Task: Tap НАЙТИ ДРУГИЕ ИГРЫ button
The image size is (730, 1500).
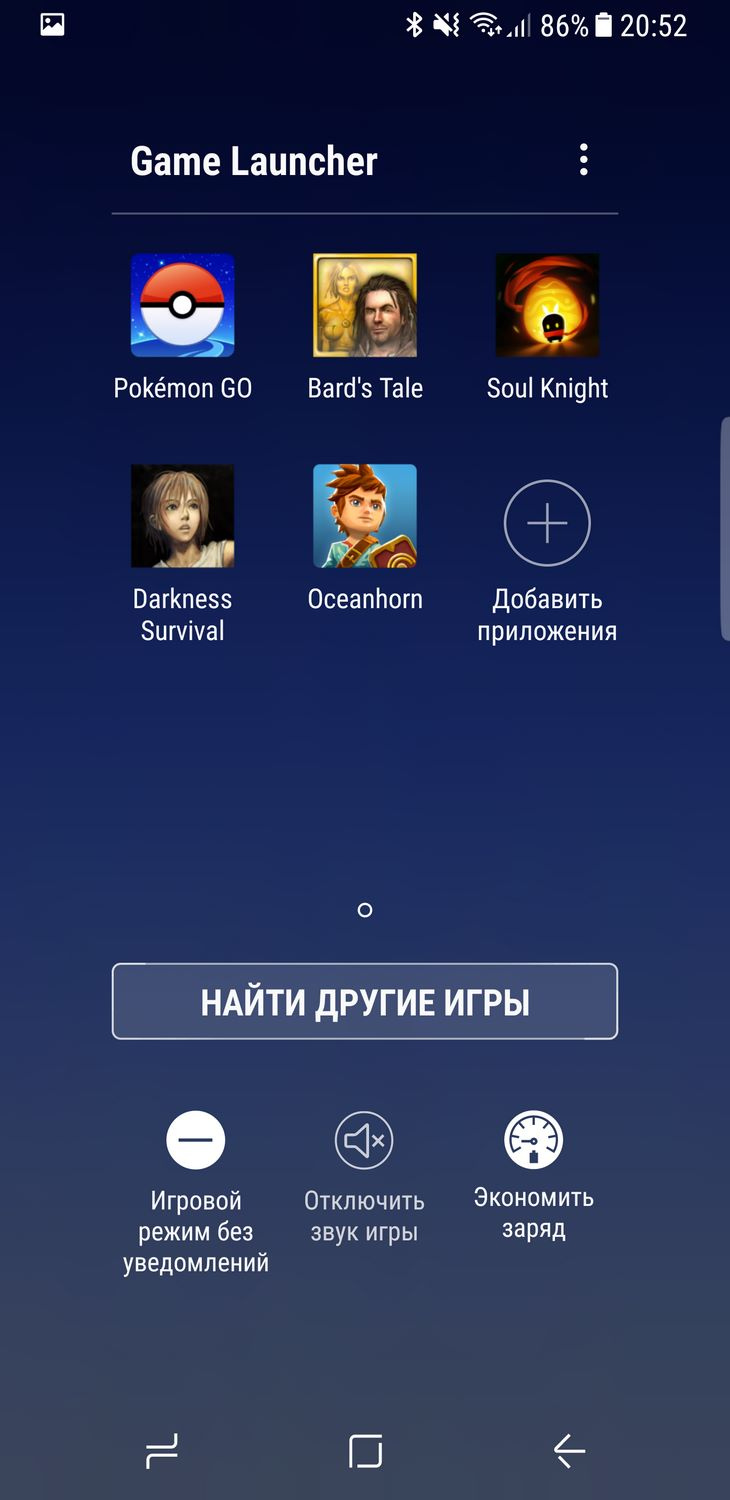Action: [365, 1002]
